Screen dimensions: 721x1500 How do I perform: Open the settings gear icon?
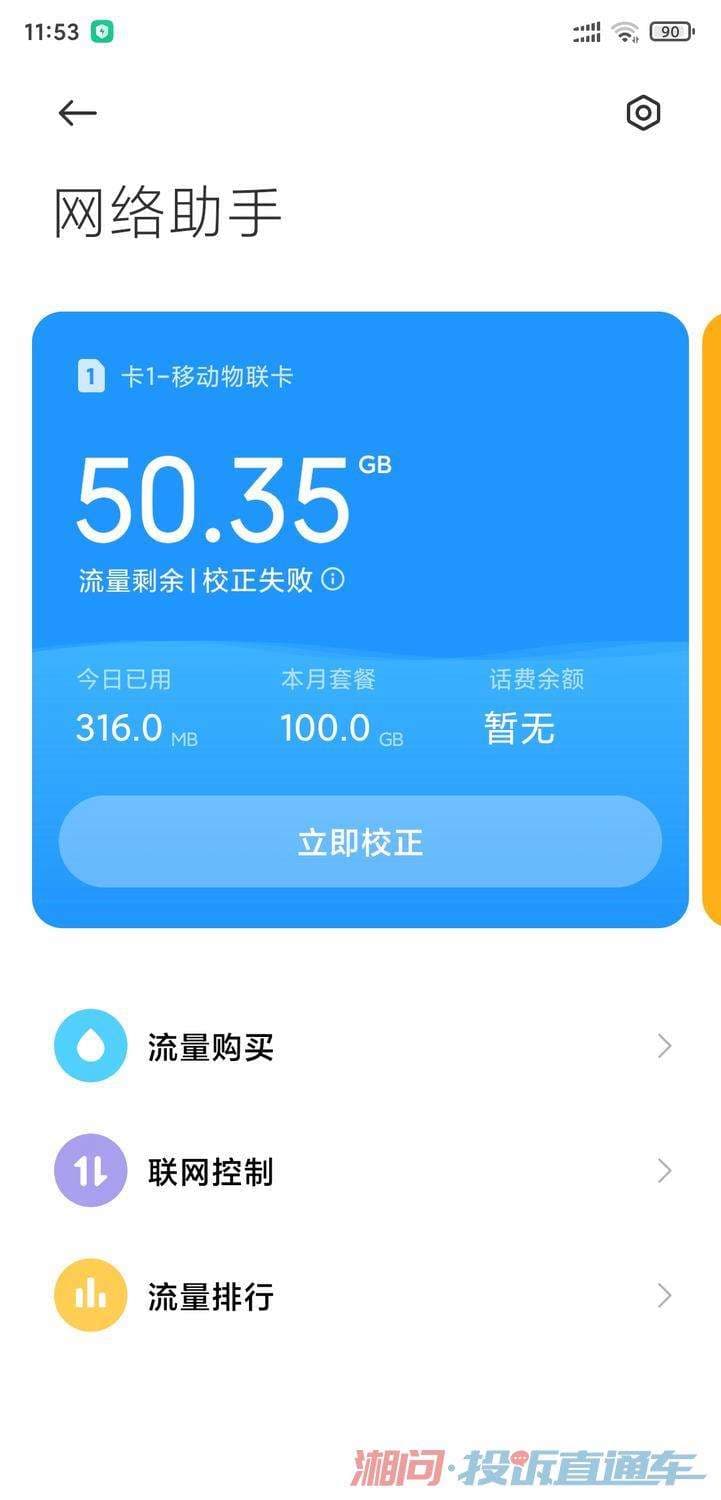tap(643, 113)
